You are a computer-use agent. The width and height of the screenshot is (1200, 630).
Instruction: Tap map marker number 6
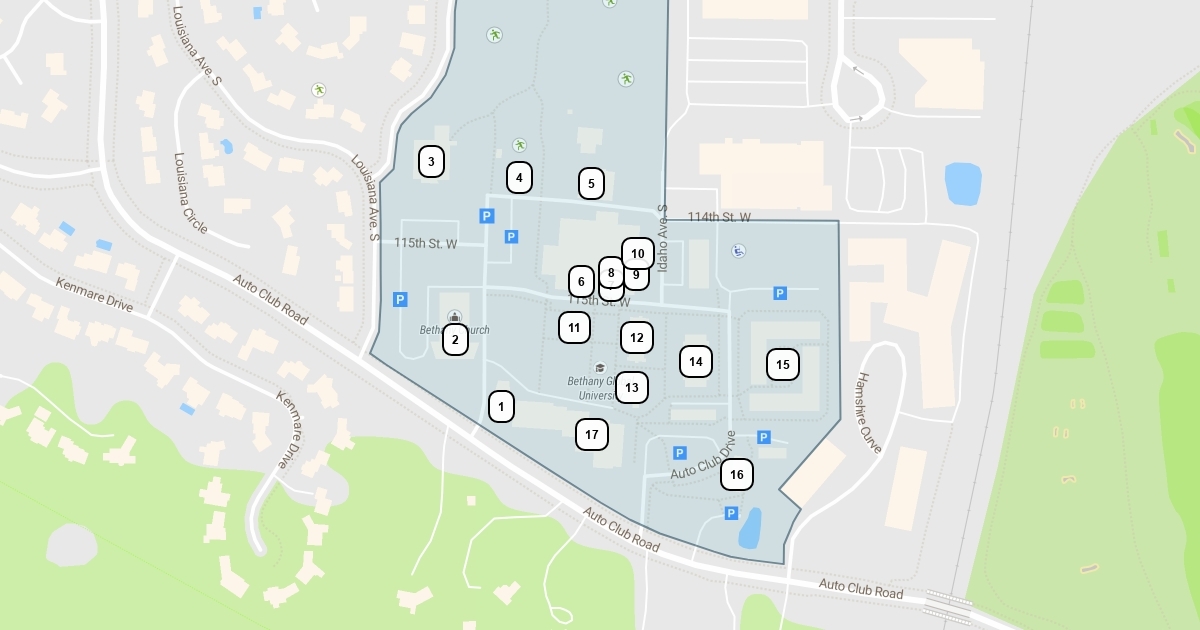pyautogui.click(x=581, y=282)
